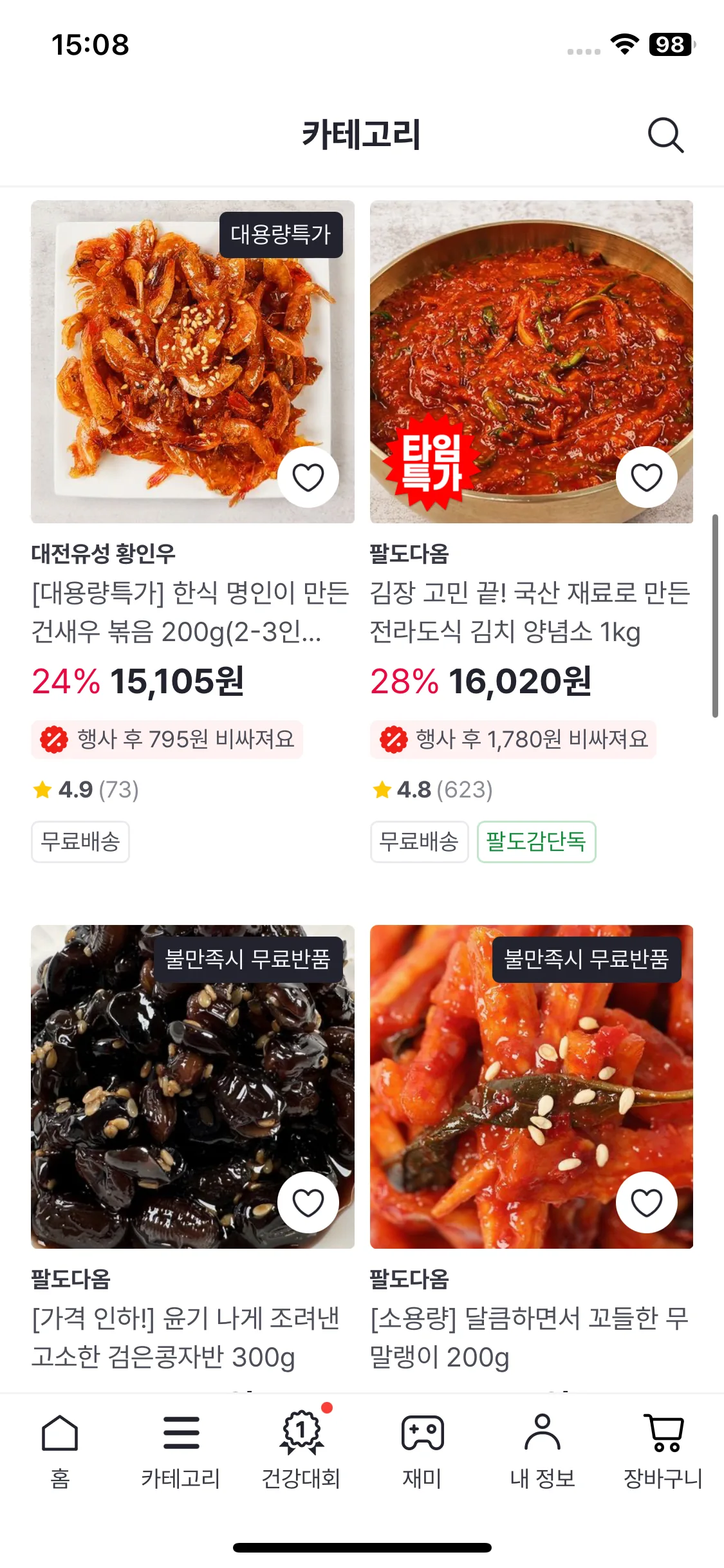Heart the 검은콩자반 300g item

point(308,1202)
